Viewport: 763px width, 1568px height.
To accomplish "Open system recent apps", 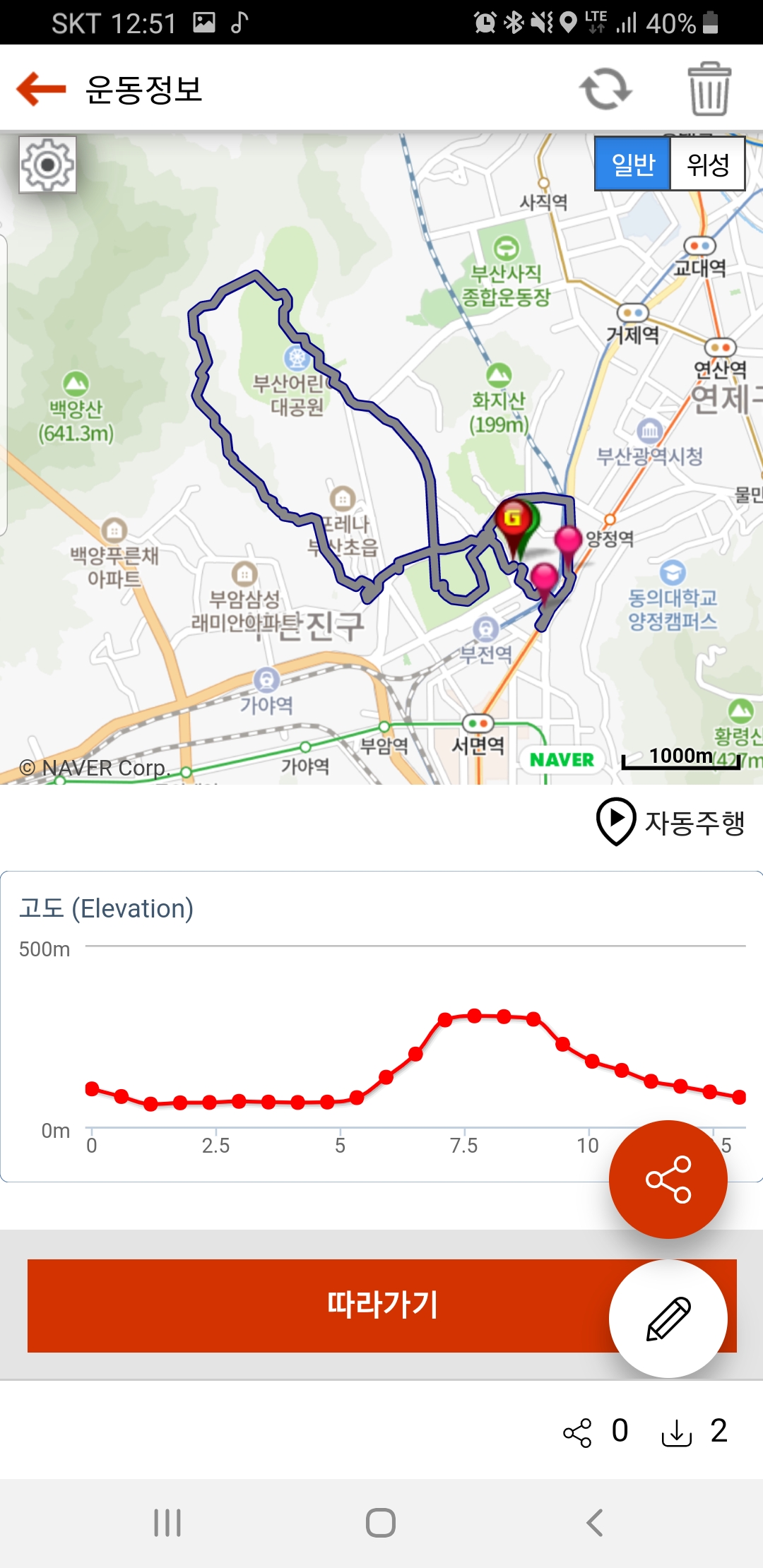I will (x=167, y=1523).
